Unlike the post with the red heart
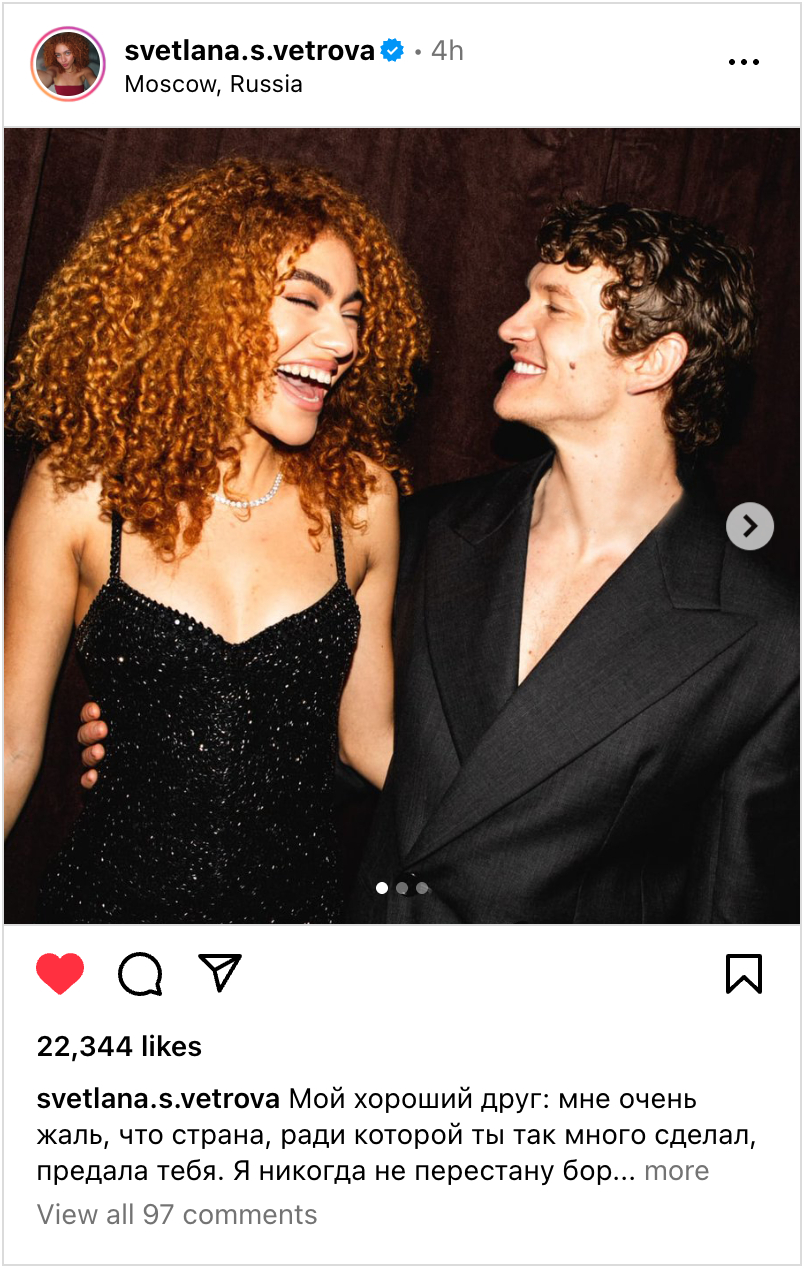This screenshot has width=804, height=1268. pos(60,974)
